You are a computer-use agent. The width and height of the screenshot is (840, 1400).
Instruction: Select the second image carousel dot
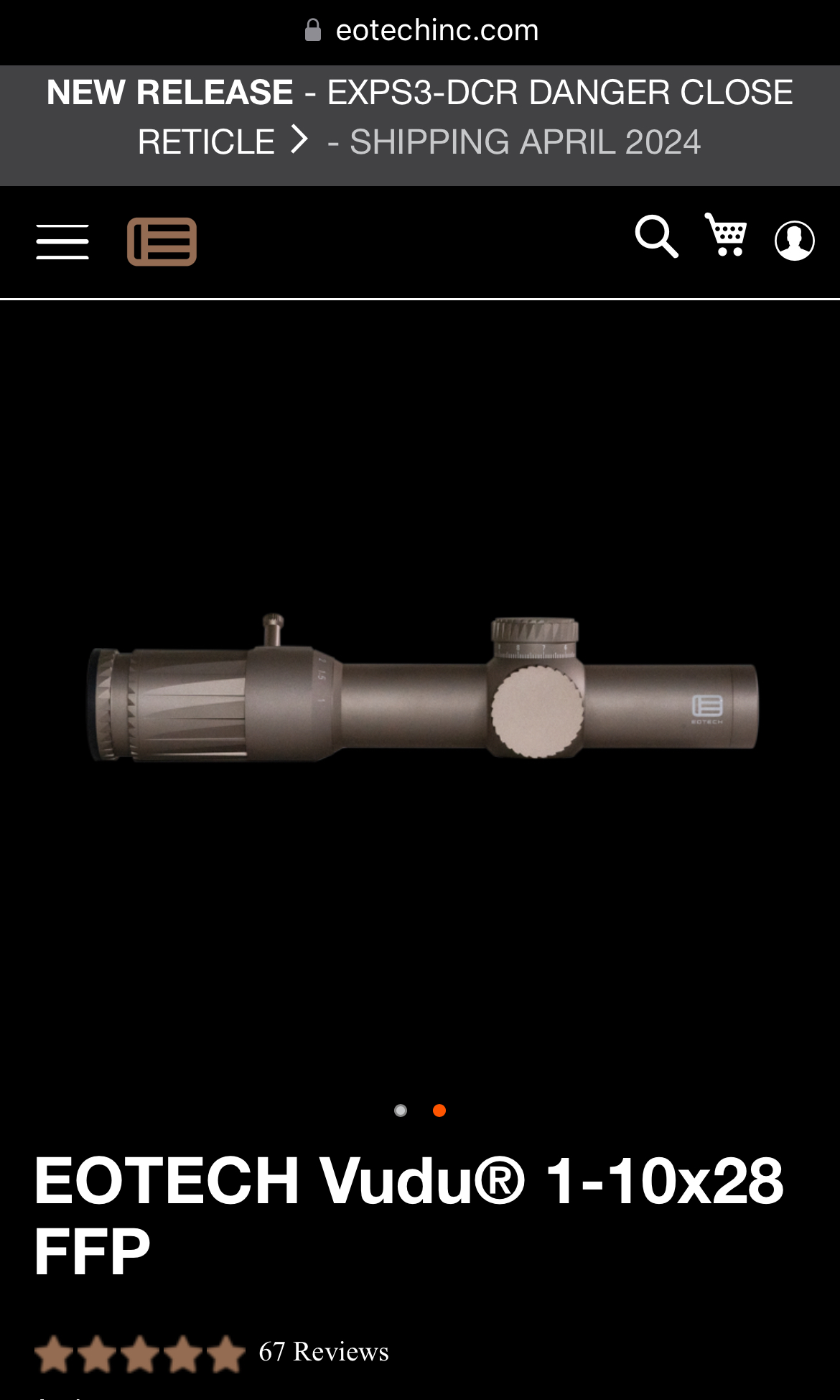coord(439,1111)
